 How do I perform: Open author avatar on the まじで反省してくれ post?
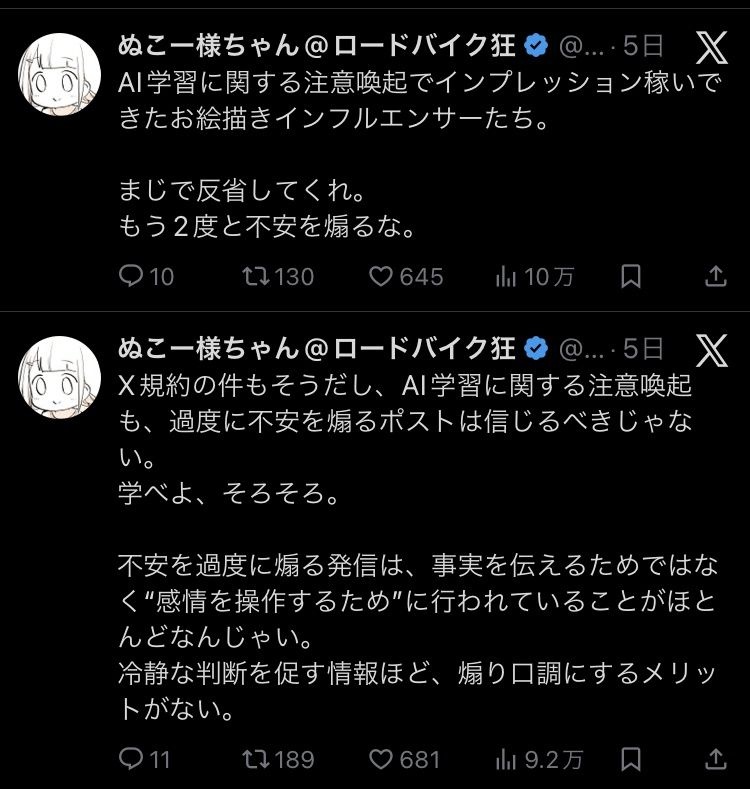click(59, 75)
